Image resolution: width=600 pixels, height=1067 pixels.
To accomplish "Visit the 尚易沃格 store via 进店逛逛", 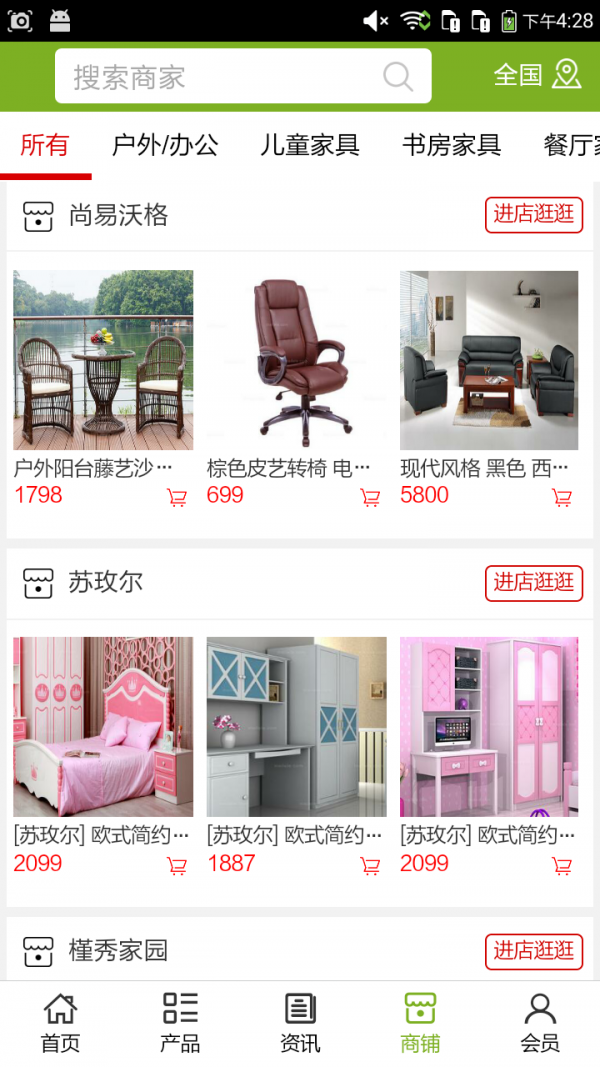I will (534, 214).
